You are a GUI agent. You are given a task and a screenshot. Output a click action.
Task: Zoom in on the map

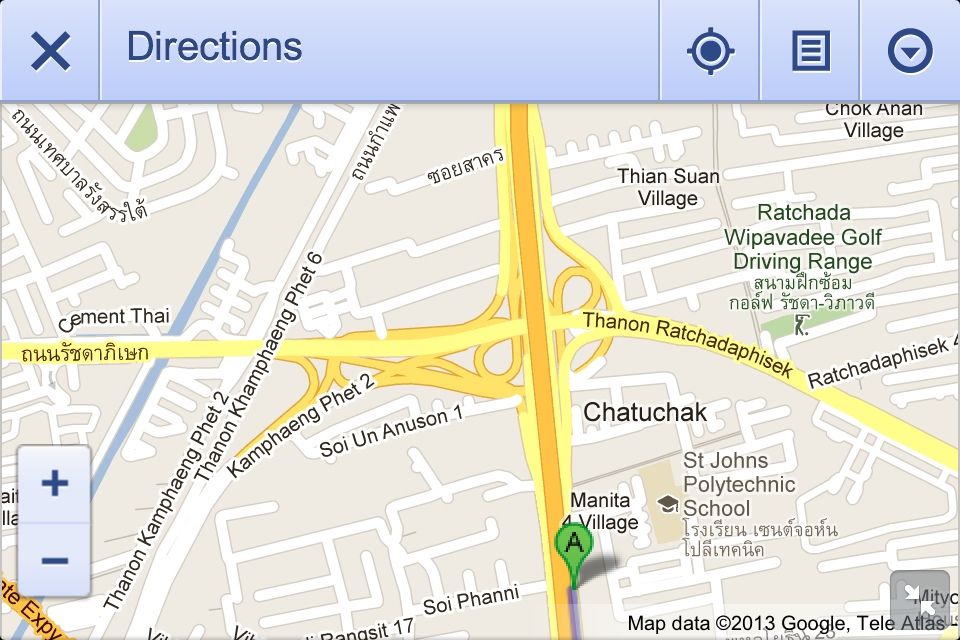click(54, 485)
